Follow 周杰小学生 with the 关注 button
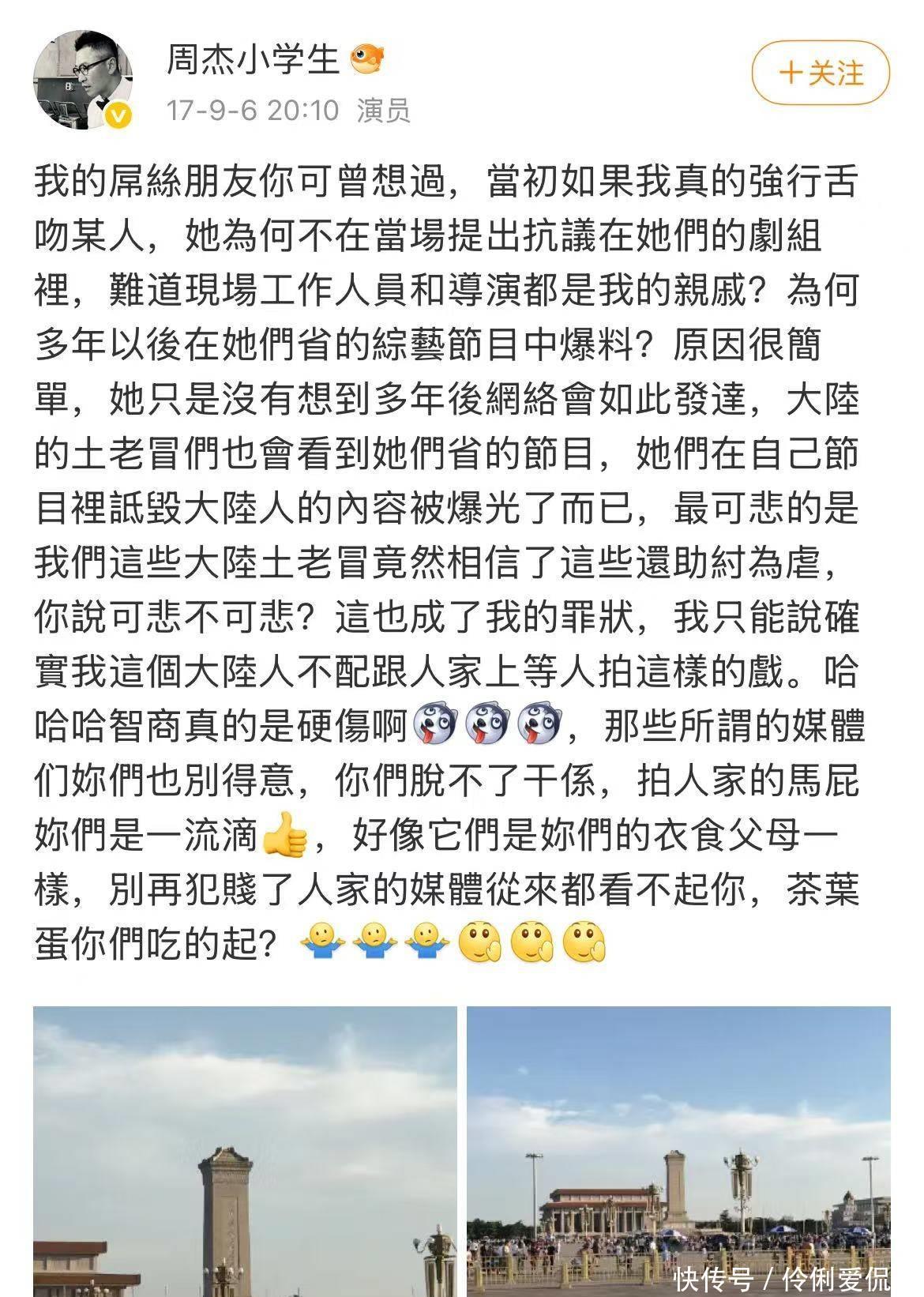The width and height of the screenshot is (924, 1297). tap(821, 73)
